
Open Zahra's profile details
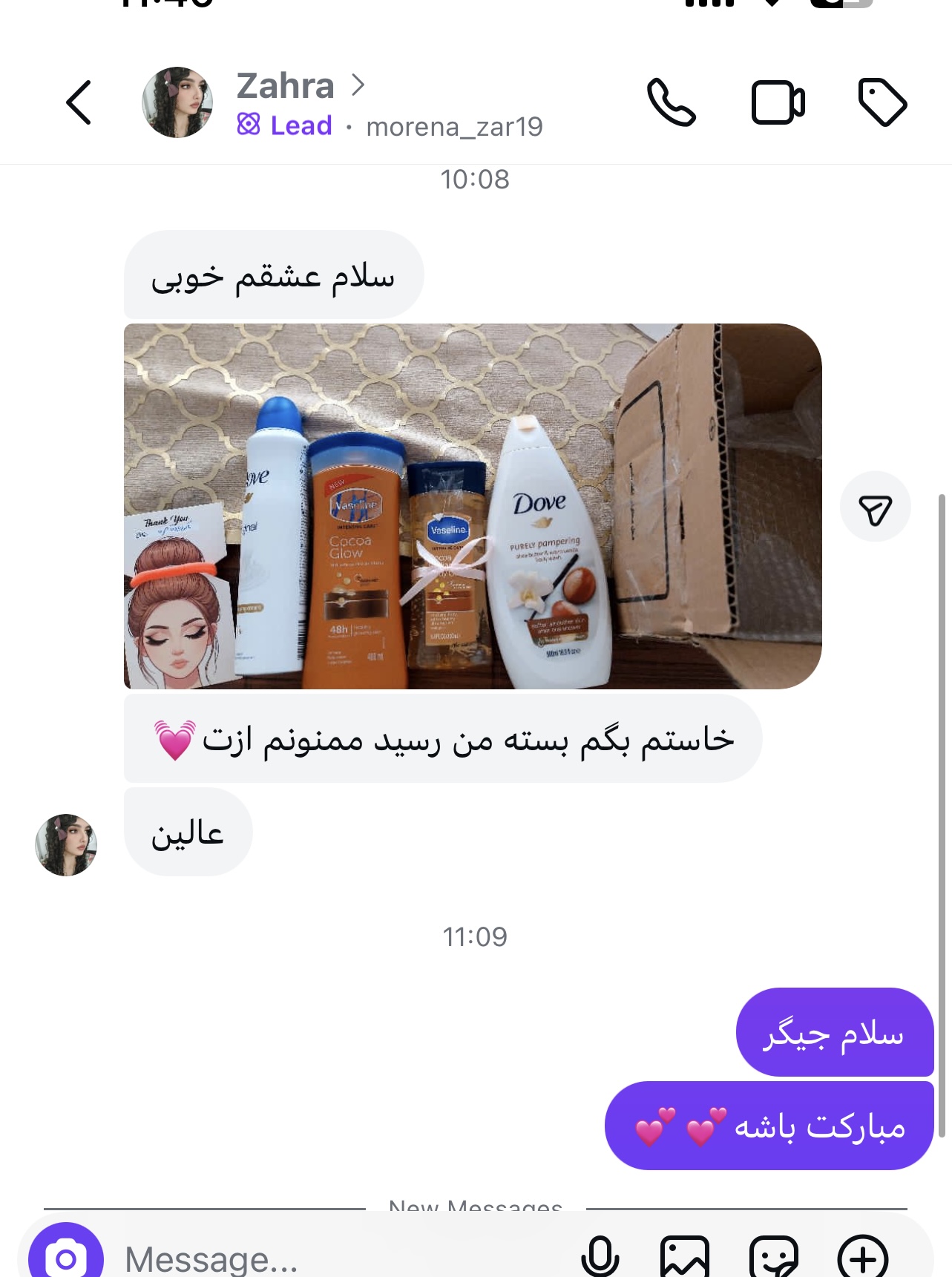[x=299, y=86]
